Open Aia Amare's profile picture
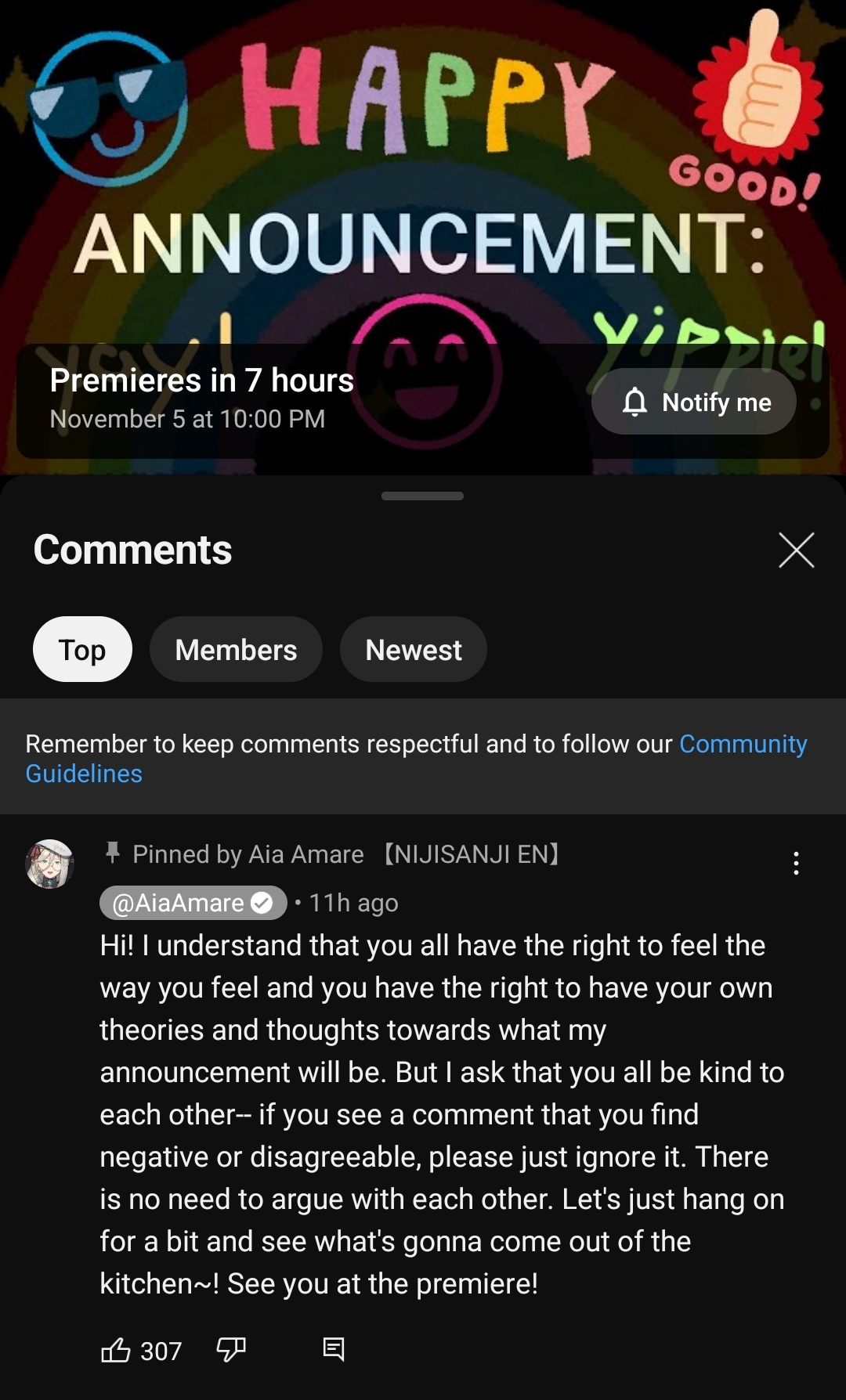 click(50, 864)
